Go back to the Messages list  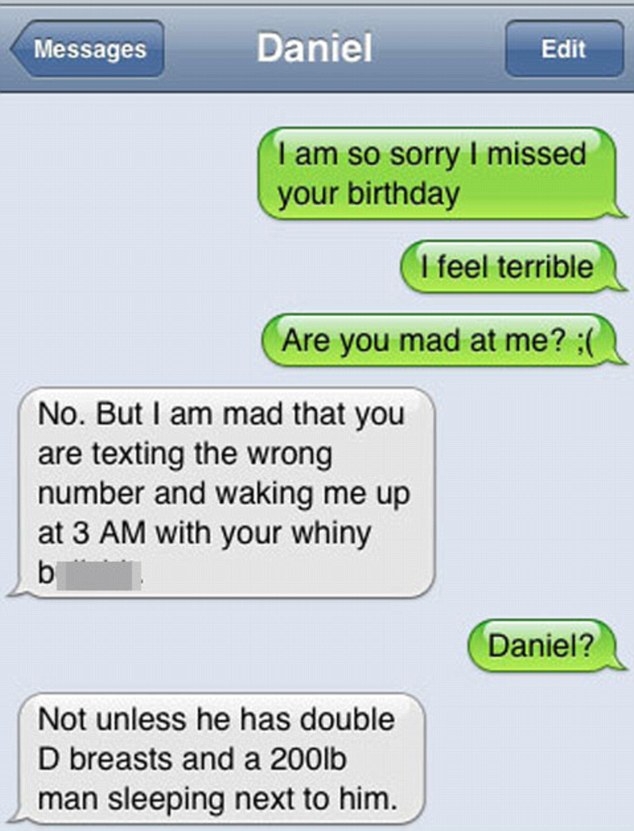(x=87, y=49)
